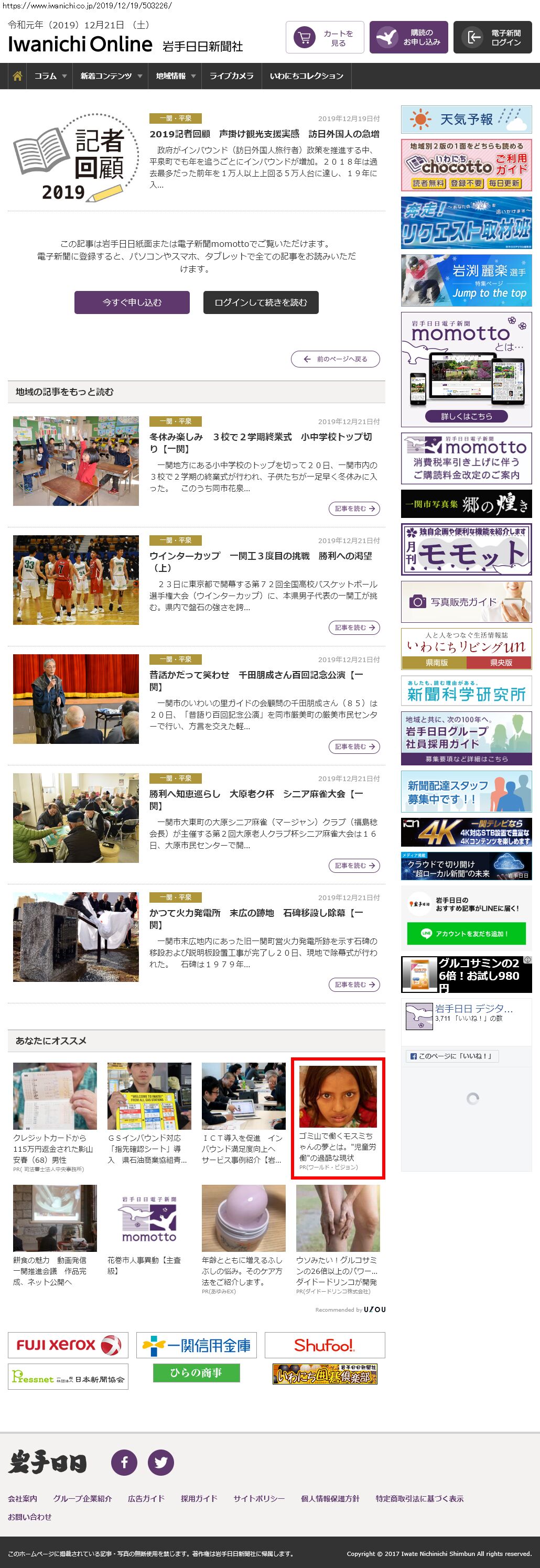This screenshot has height=1568, width=540.
Task: Open the ウインターカップ basketball article photo
Action: pos(76,580)
